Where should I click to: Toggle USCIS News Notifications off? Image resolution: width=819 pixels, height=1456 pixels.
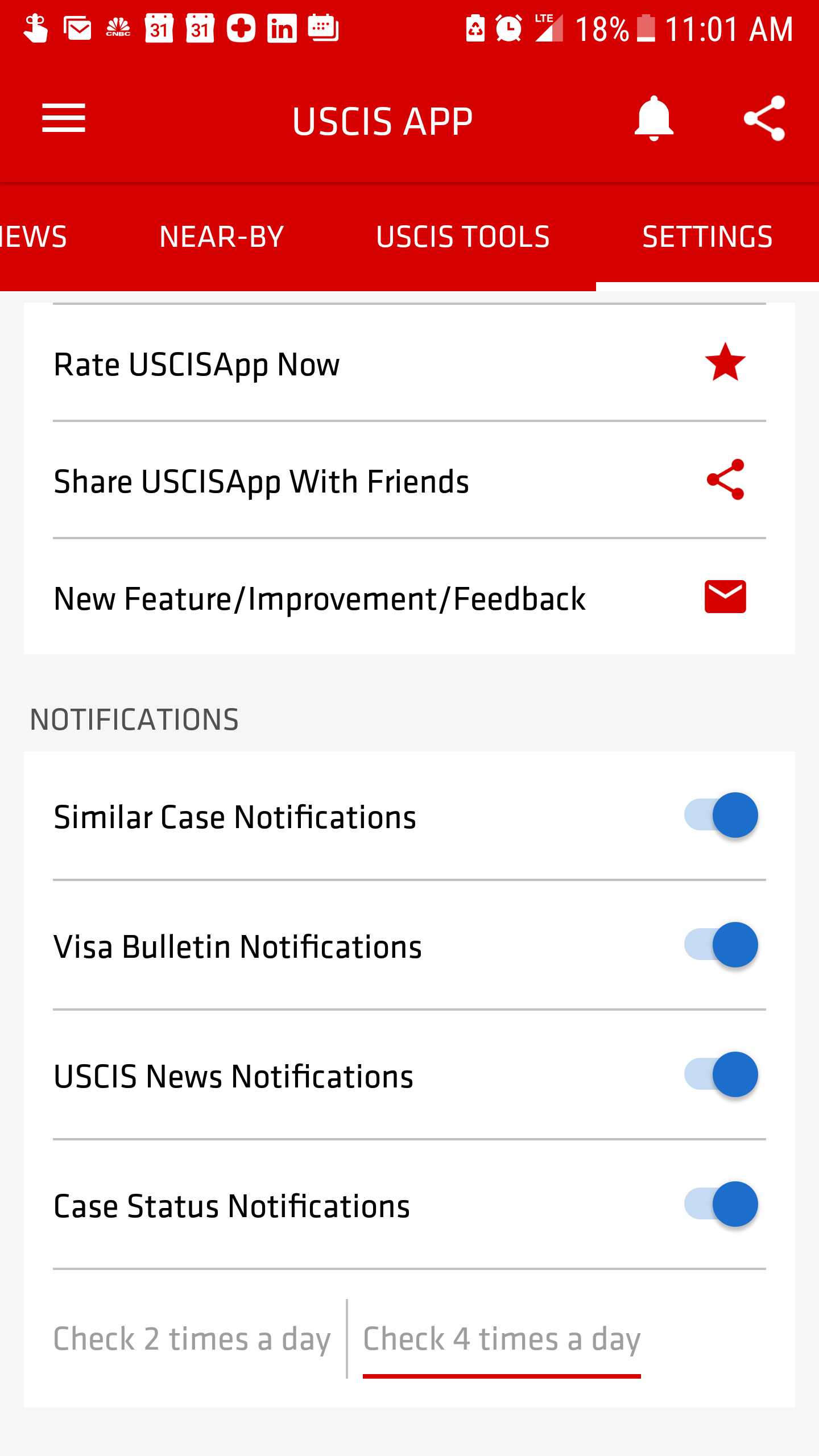coord(721,1074)
